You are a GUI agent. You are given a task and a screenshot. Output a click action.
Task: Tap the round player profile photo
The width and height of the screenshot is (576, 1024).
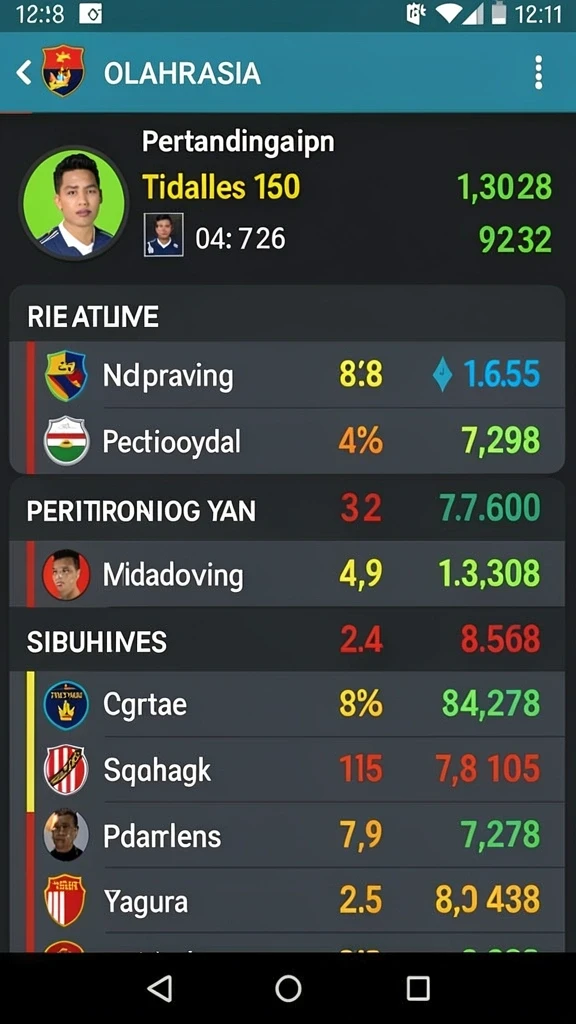click(x=74, y=202)
